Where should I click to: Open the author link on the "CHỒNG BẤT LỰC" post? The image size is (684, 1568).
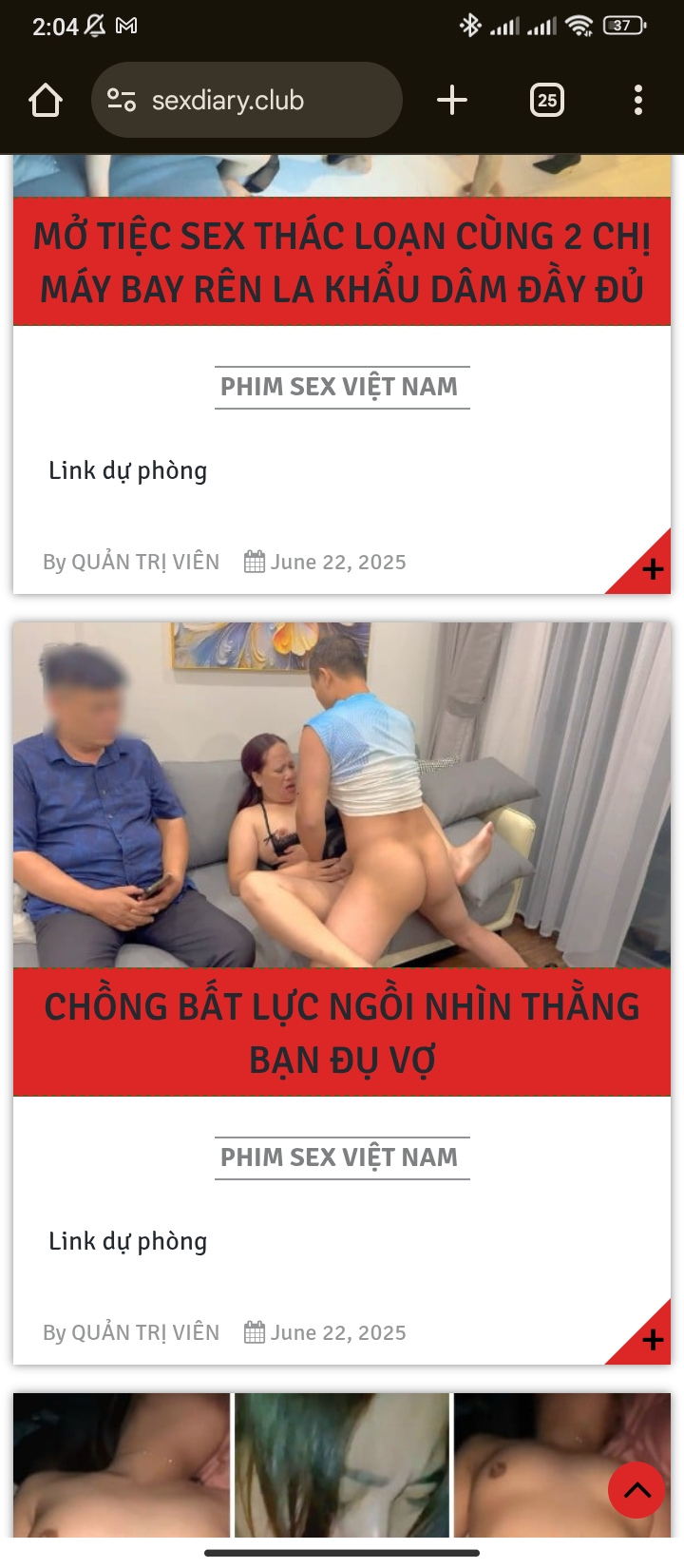(145, 1332)
